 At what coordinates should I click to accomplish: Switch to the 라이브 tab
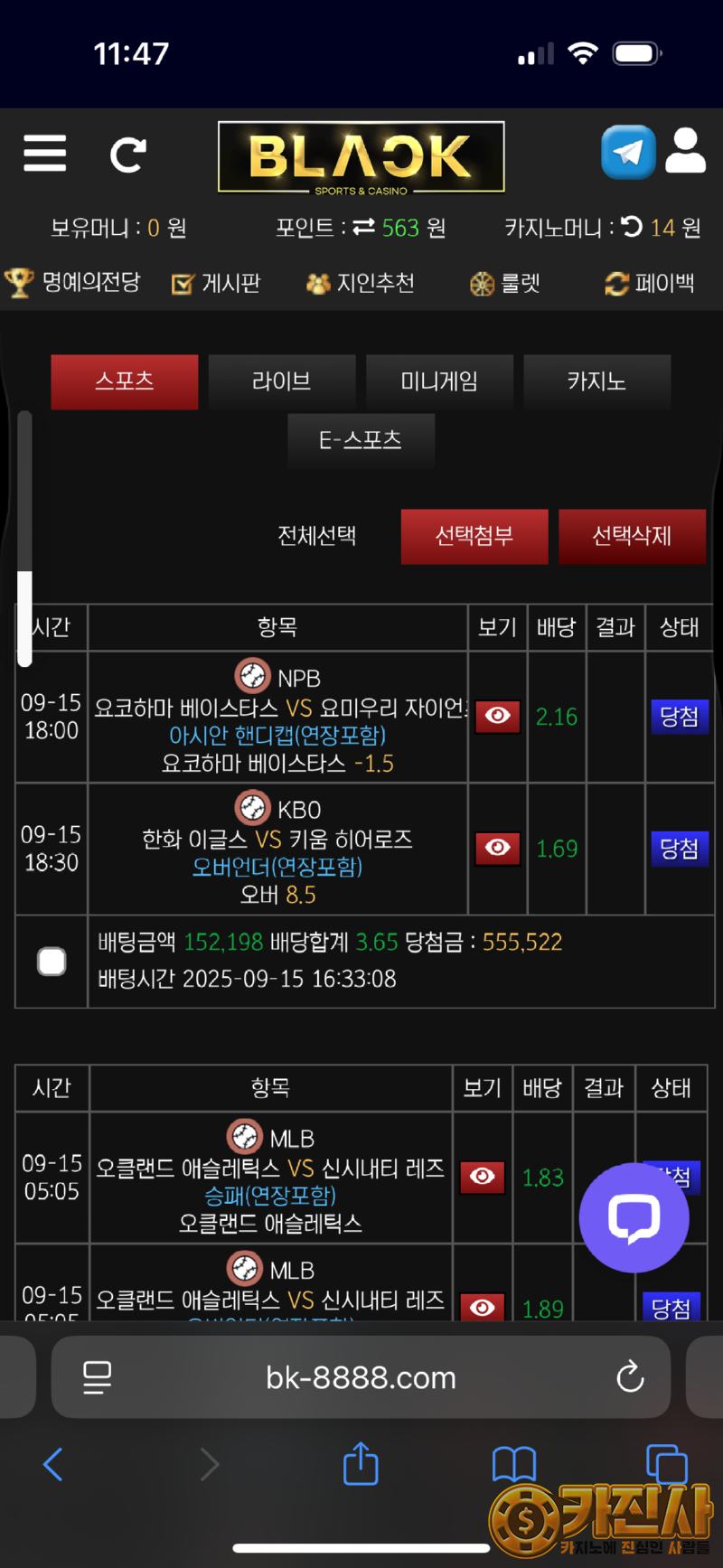click(282, 381)
